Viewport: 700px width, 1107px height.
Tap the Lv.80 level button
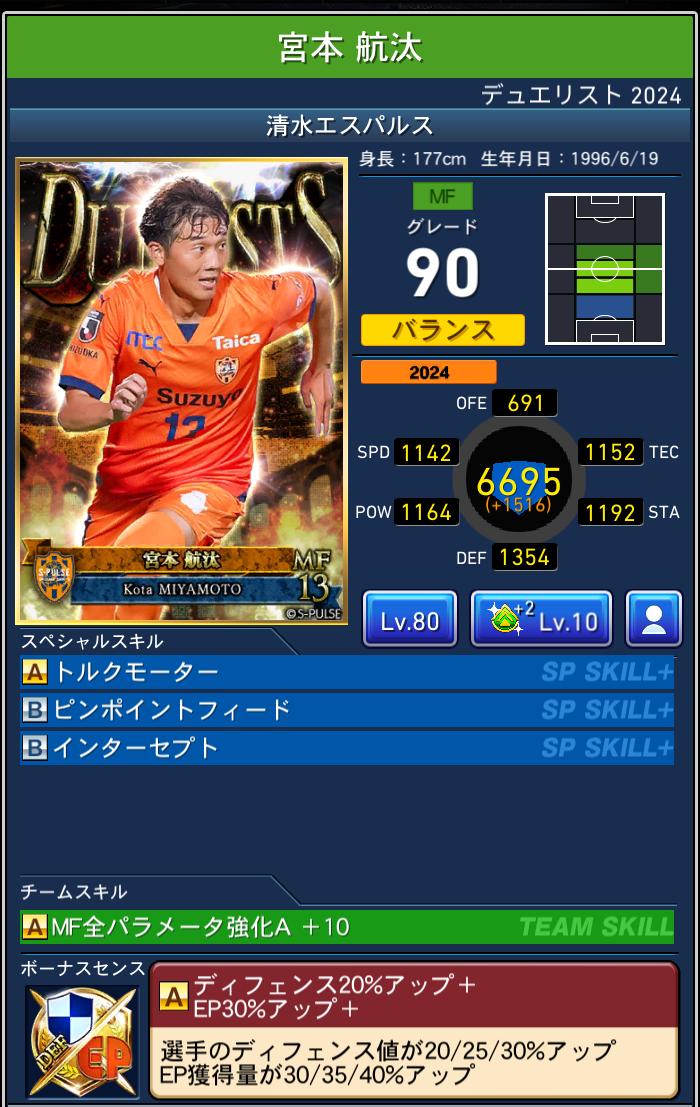(x=410, y=620)
